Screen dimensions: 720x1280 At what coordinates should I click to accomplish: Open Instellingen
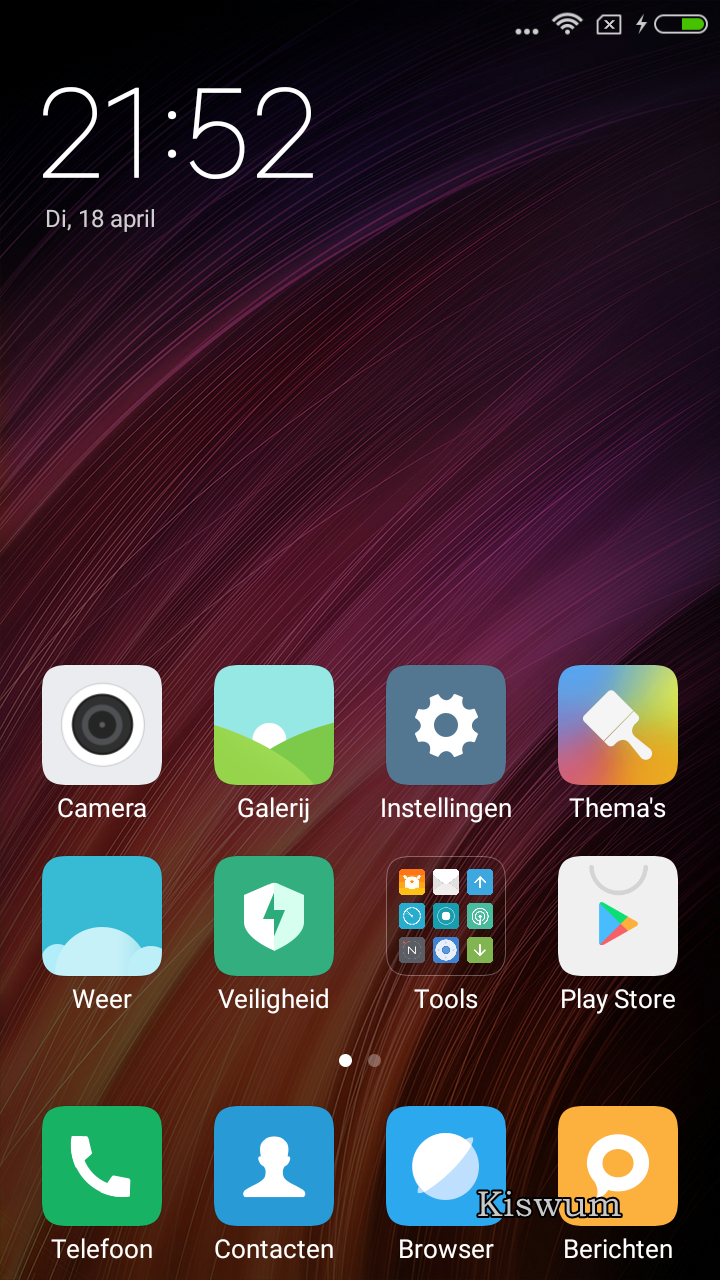pyautogui.click(x=446, y=725)
